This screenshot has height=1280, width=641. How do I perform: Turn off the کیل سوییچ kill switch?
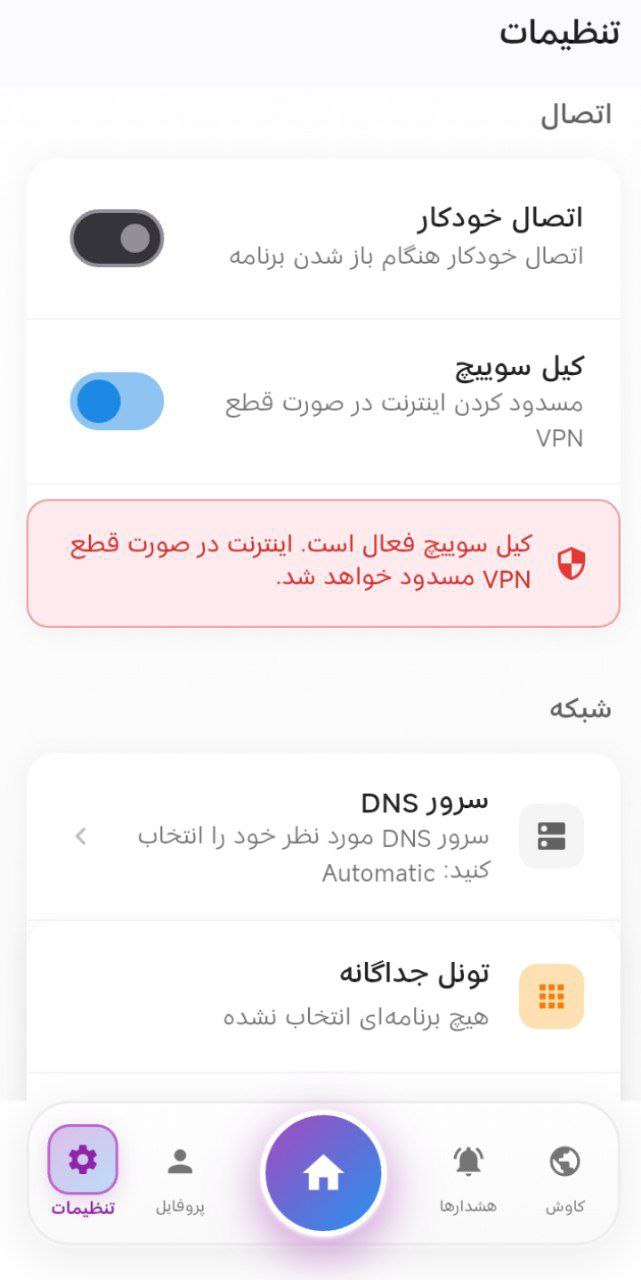click(x=116, y=401)
